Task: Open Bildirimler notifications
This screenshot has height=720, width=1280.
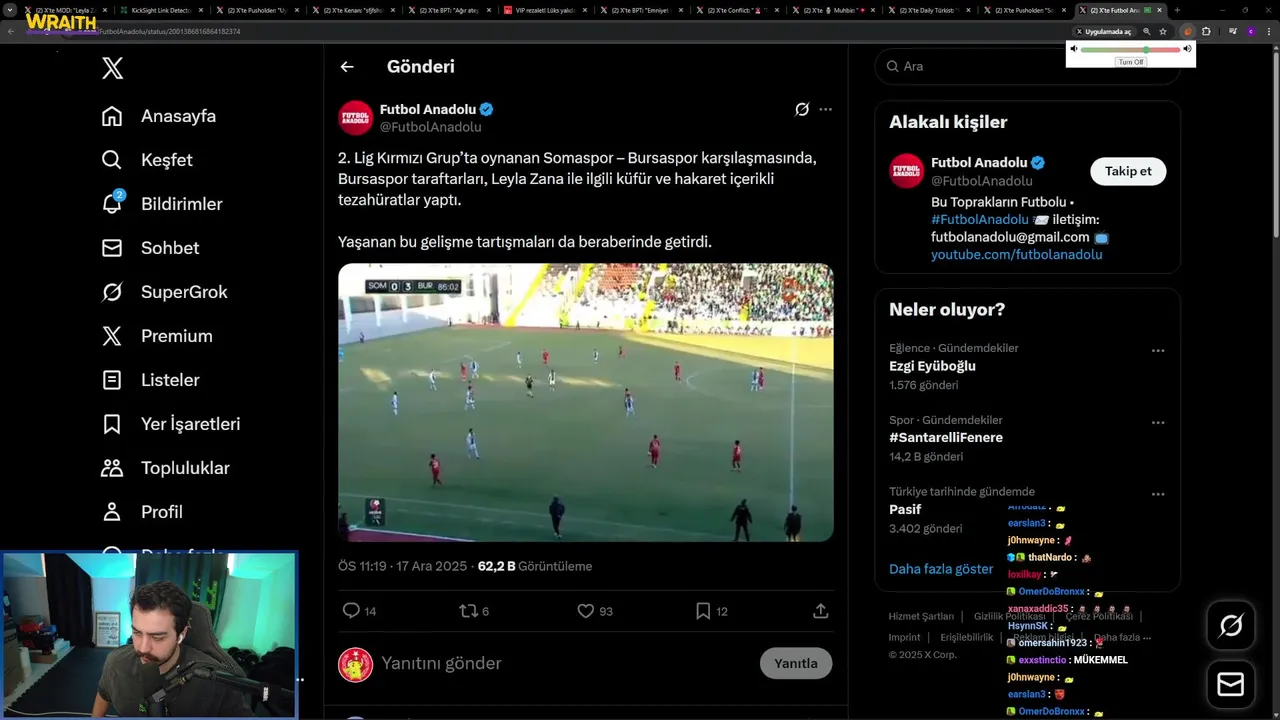Action: coord(162,204)
